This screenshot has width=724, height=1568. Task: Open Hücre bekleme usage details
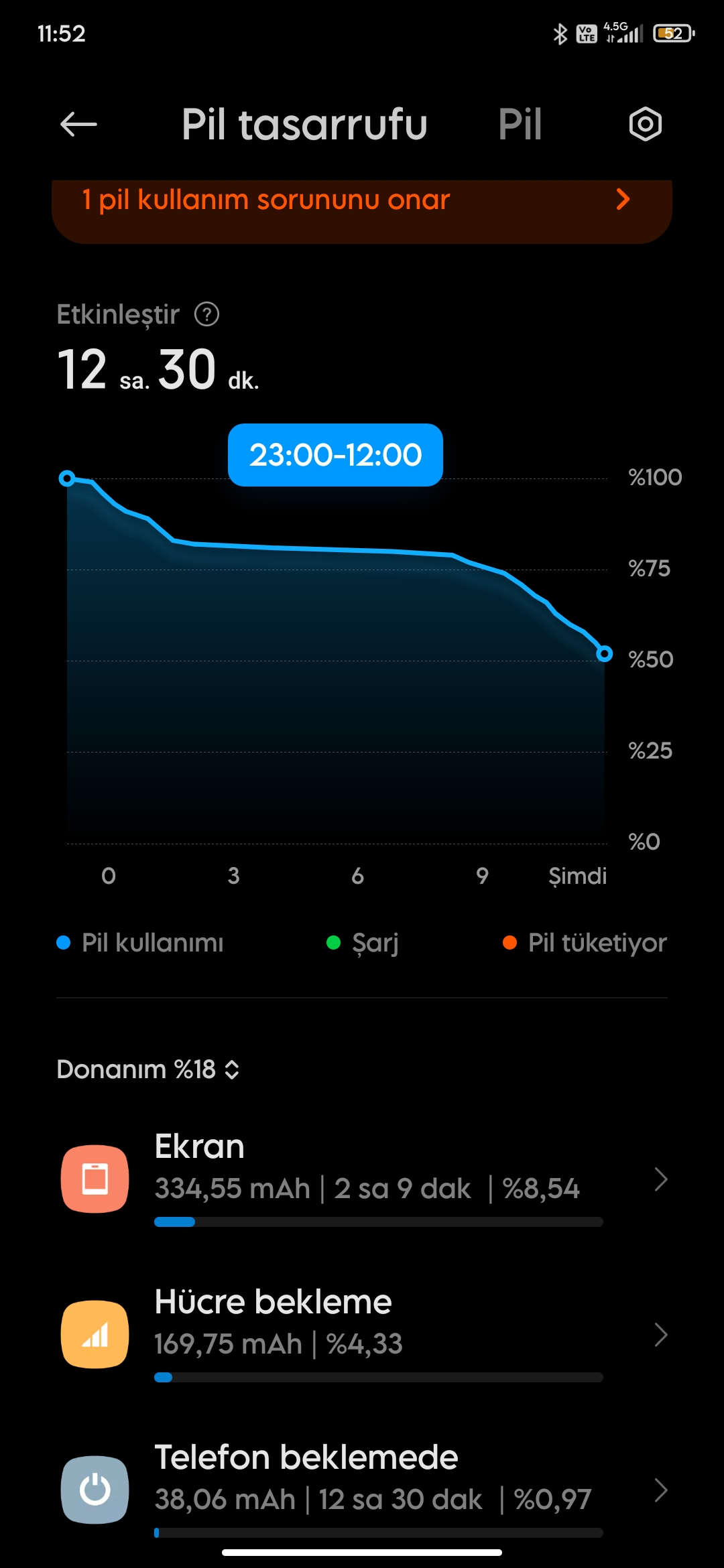click(x=362, y=1335)
